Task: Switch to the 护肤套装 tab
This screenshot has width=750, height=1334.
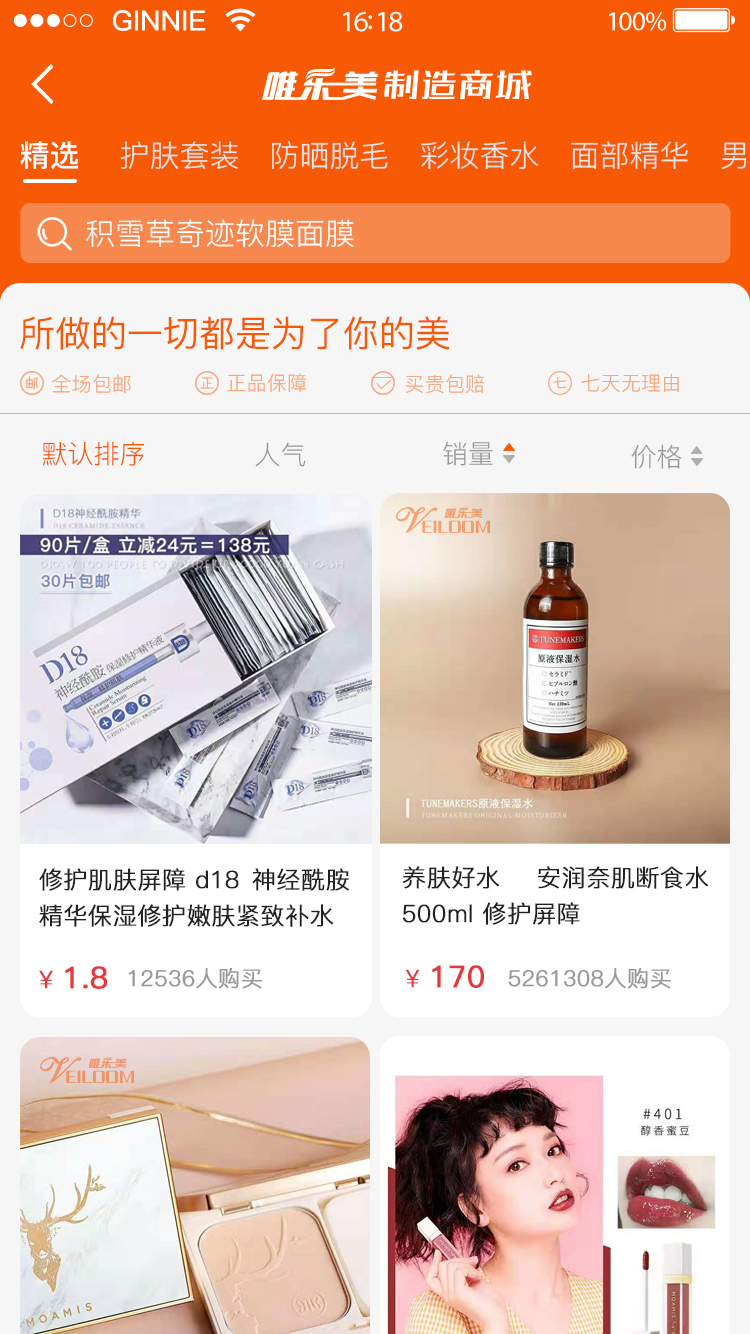Action: 178,157
